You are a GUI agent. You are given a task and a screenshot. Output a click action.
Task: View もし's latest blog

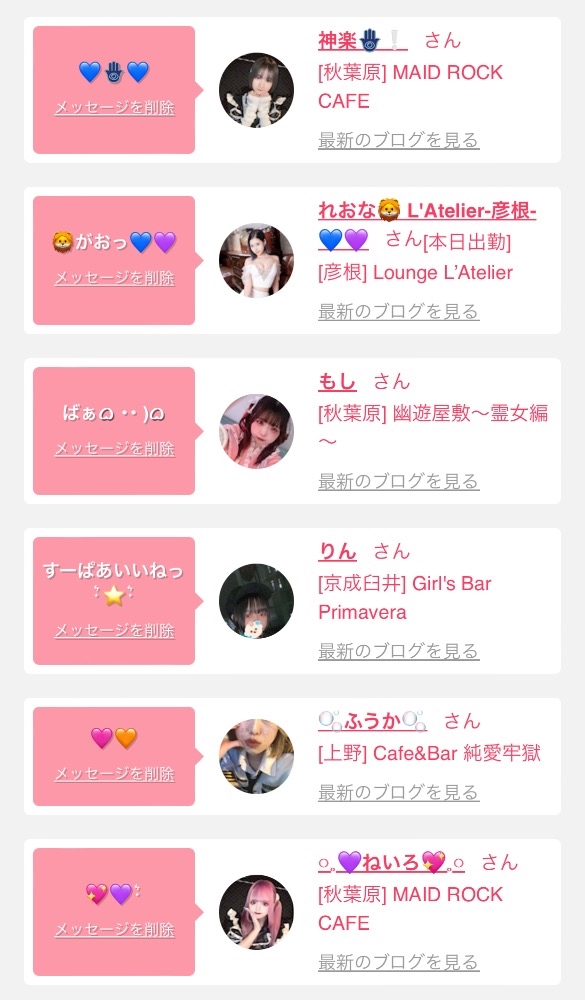click(399, 482)
